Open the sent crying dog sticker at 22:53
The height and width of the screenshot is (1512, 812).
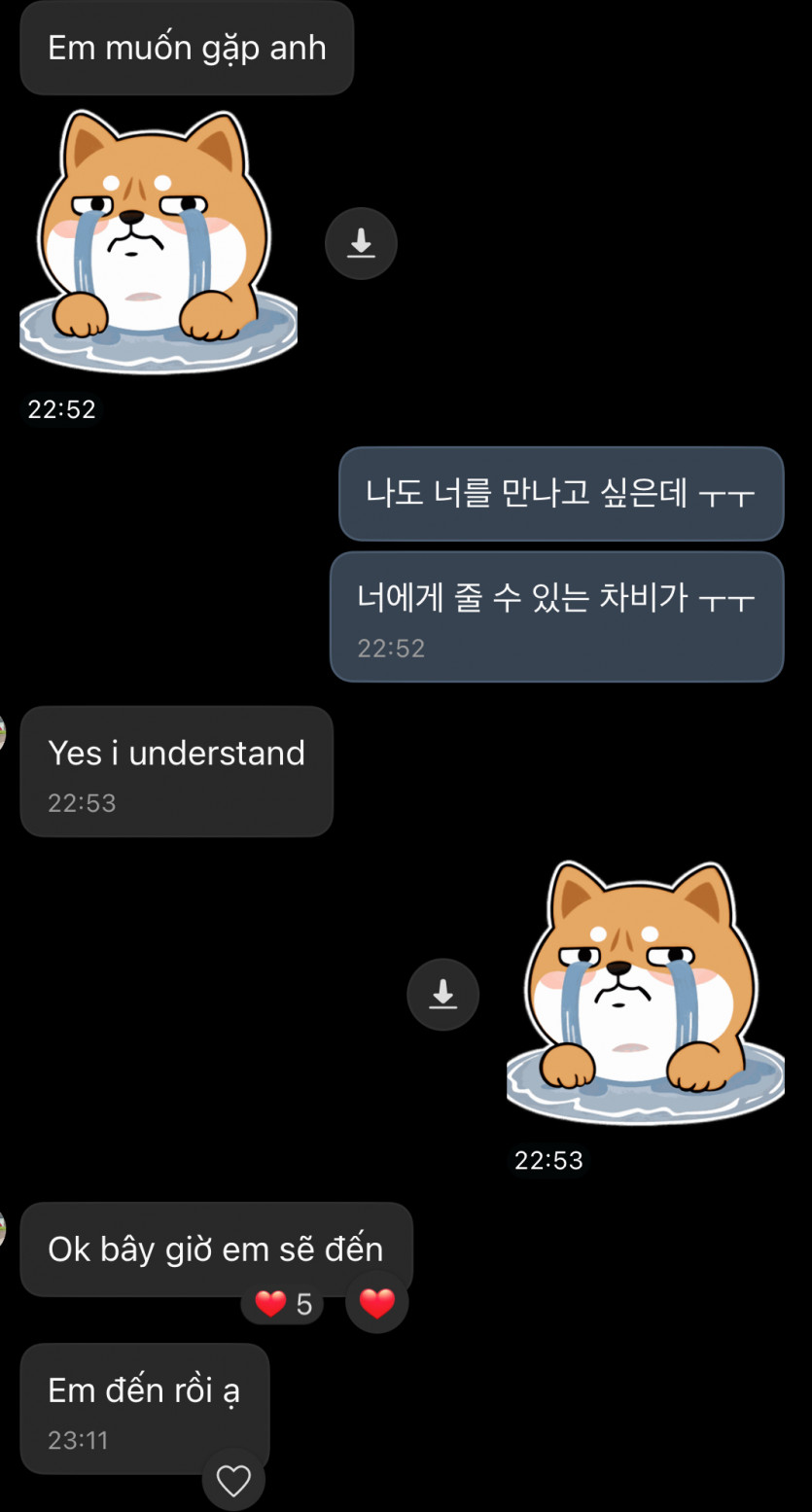click(646, 994)
